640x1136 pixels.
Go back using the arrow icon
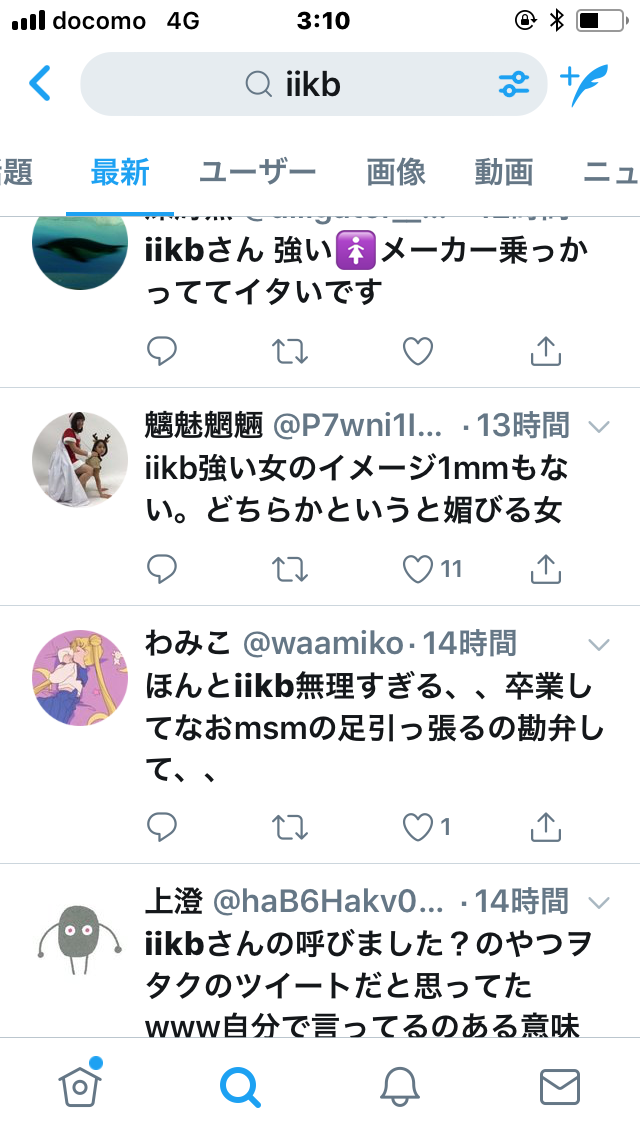tap(40, 84)
